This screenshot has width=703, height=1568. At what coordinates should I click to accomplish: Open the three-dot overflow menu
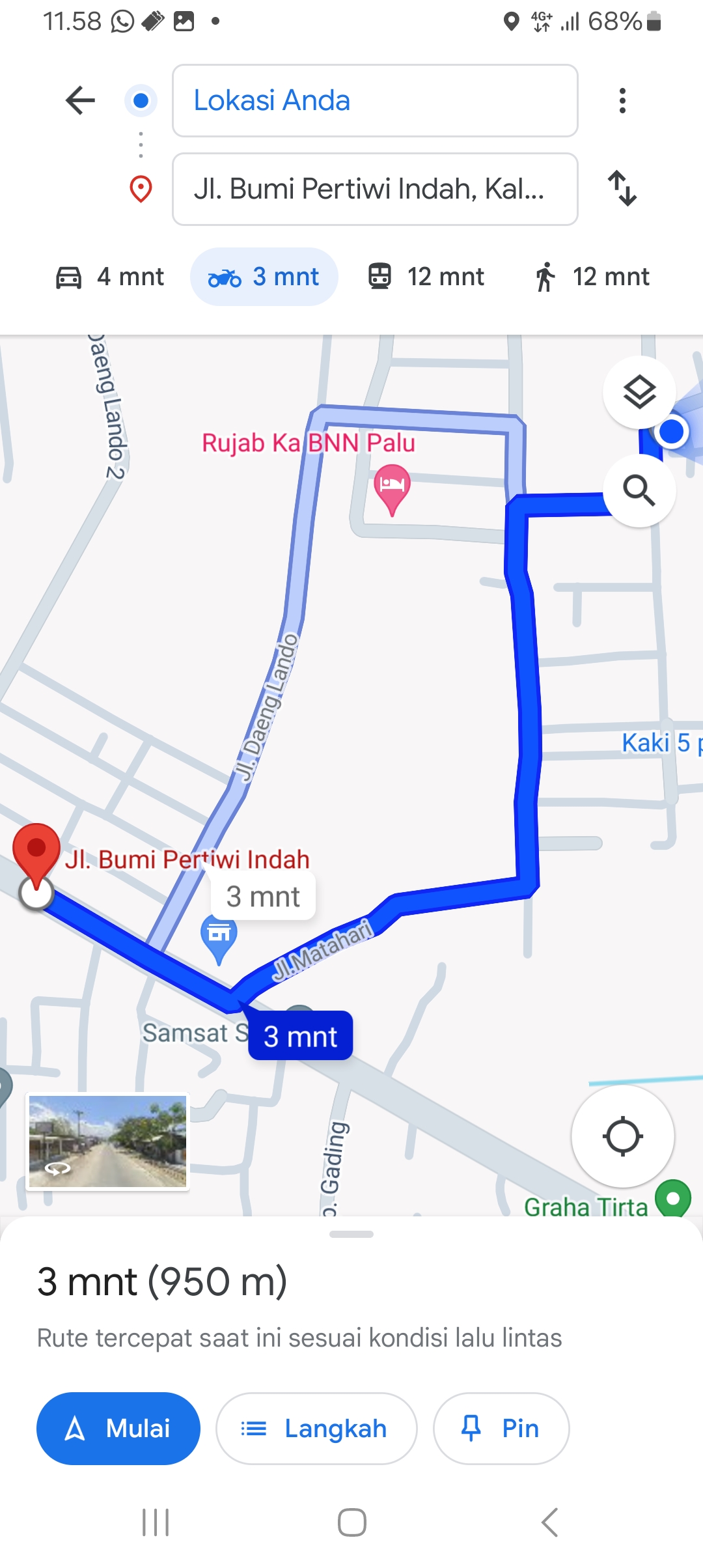click(x=622, y=100)
